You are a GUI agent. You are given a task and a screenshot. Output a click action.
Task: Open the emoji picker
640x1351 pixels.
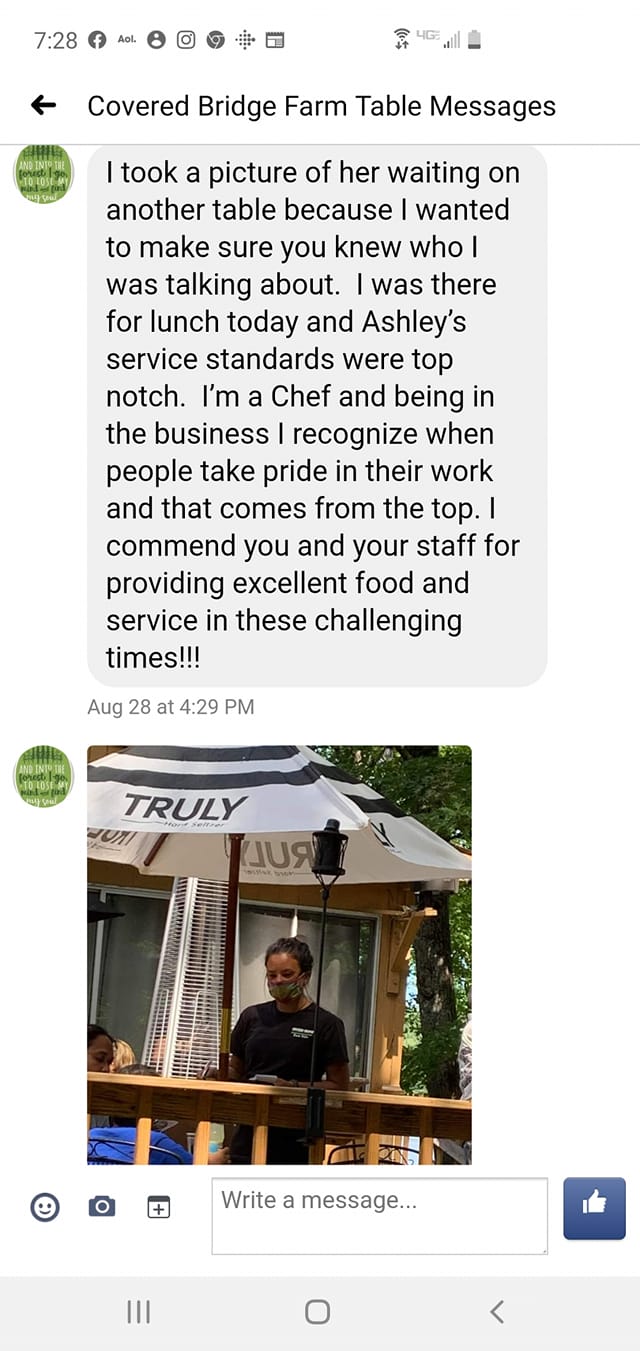[x=45, y=1208]
